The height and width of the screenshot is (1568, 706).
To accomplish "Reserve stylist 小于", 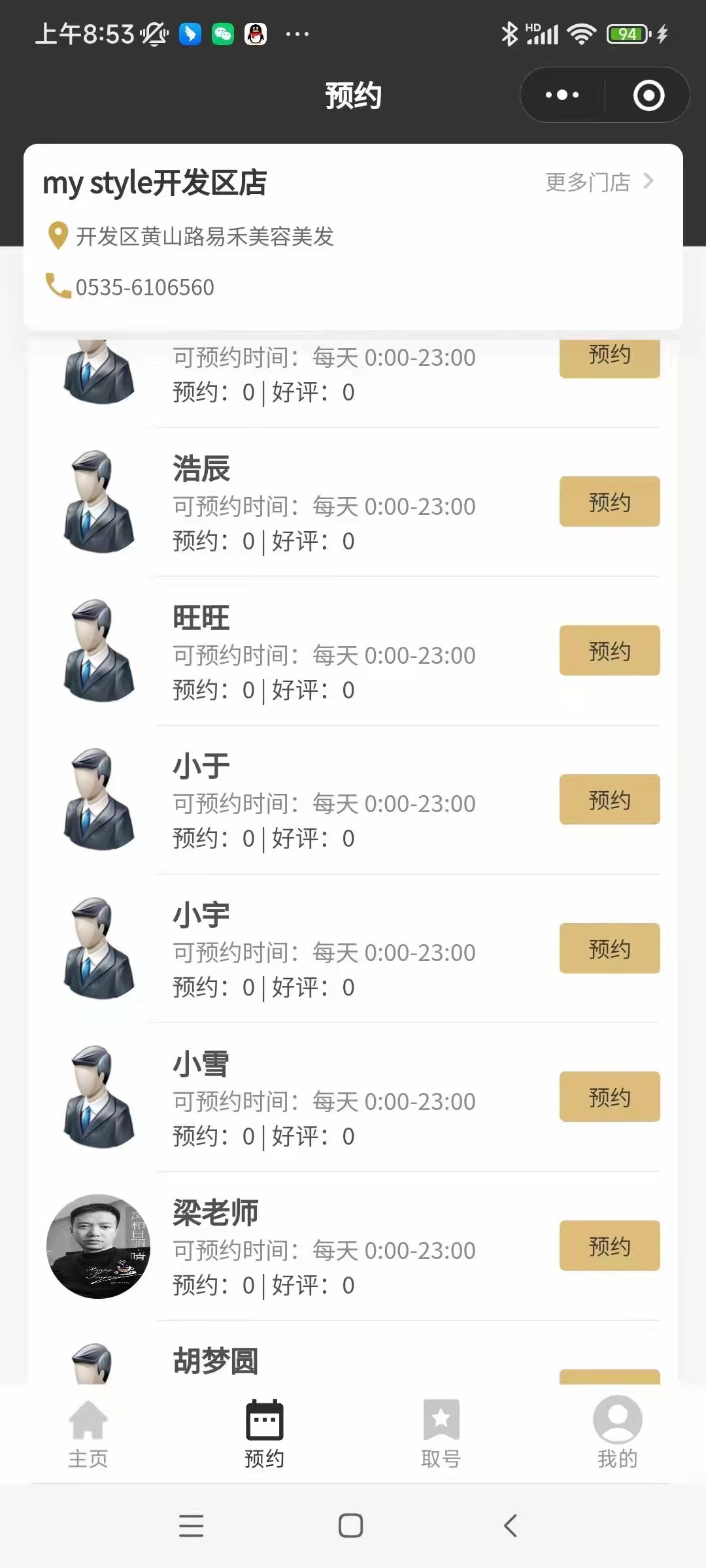I will pos(609,800).
